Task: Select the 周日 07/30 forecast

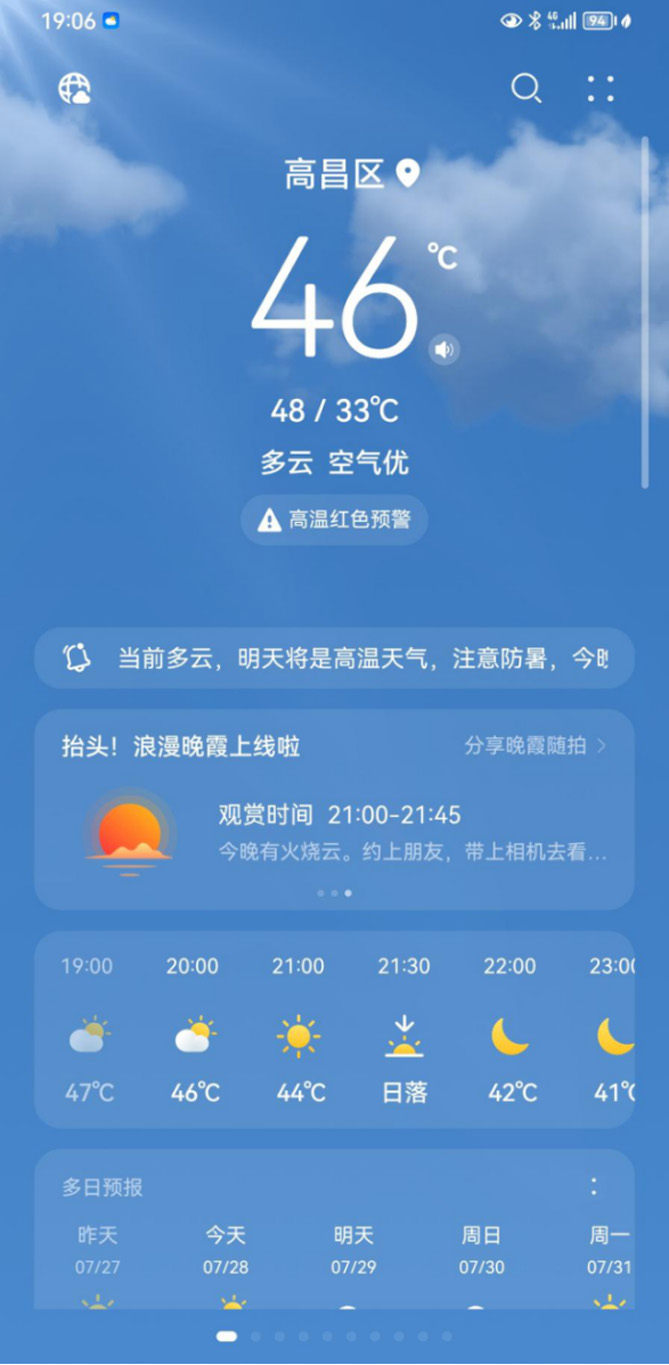Action: point(481,1250)
